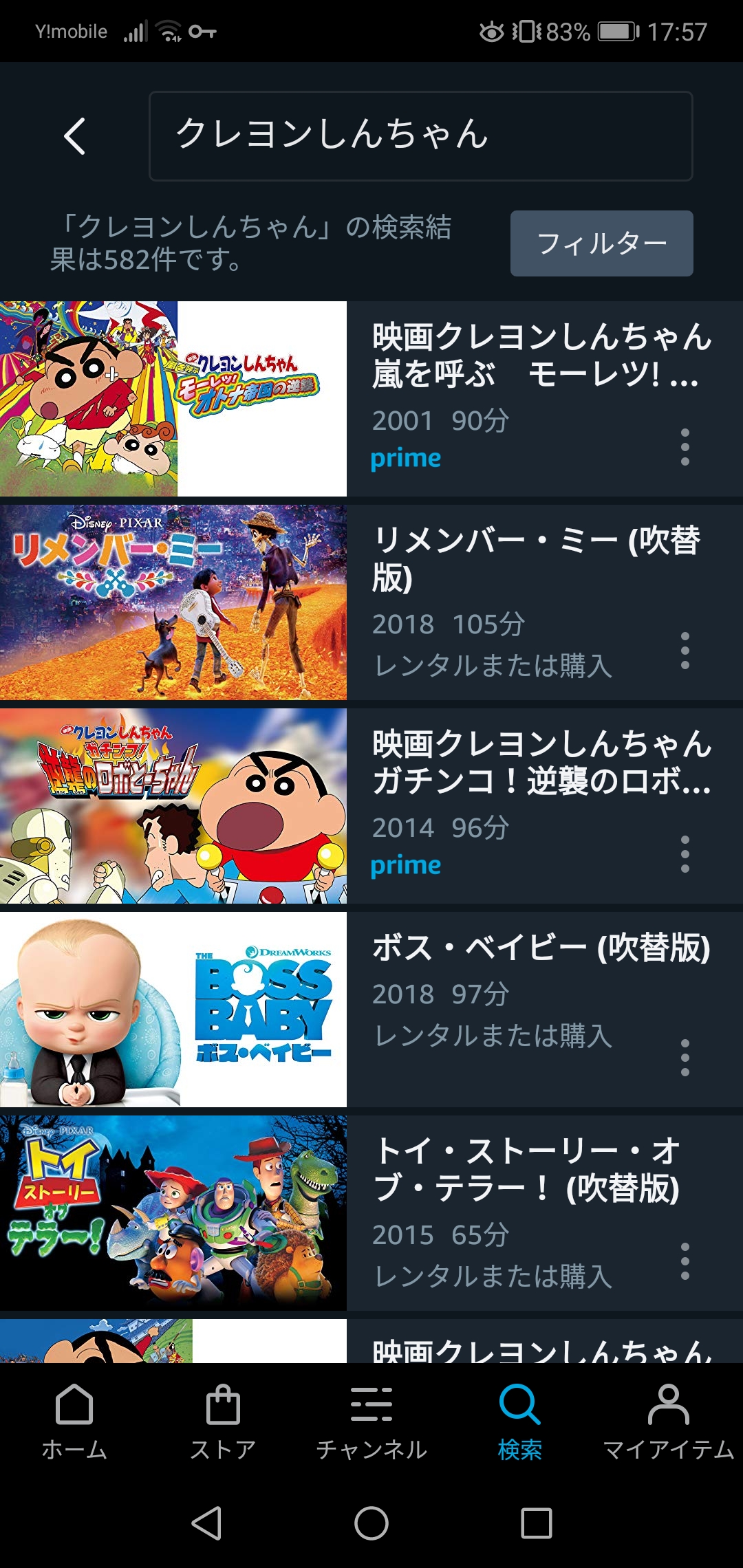Show overflow menu for ボス・ベイビー

point(685,1058)
